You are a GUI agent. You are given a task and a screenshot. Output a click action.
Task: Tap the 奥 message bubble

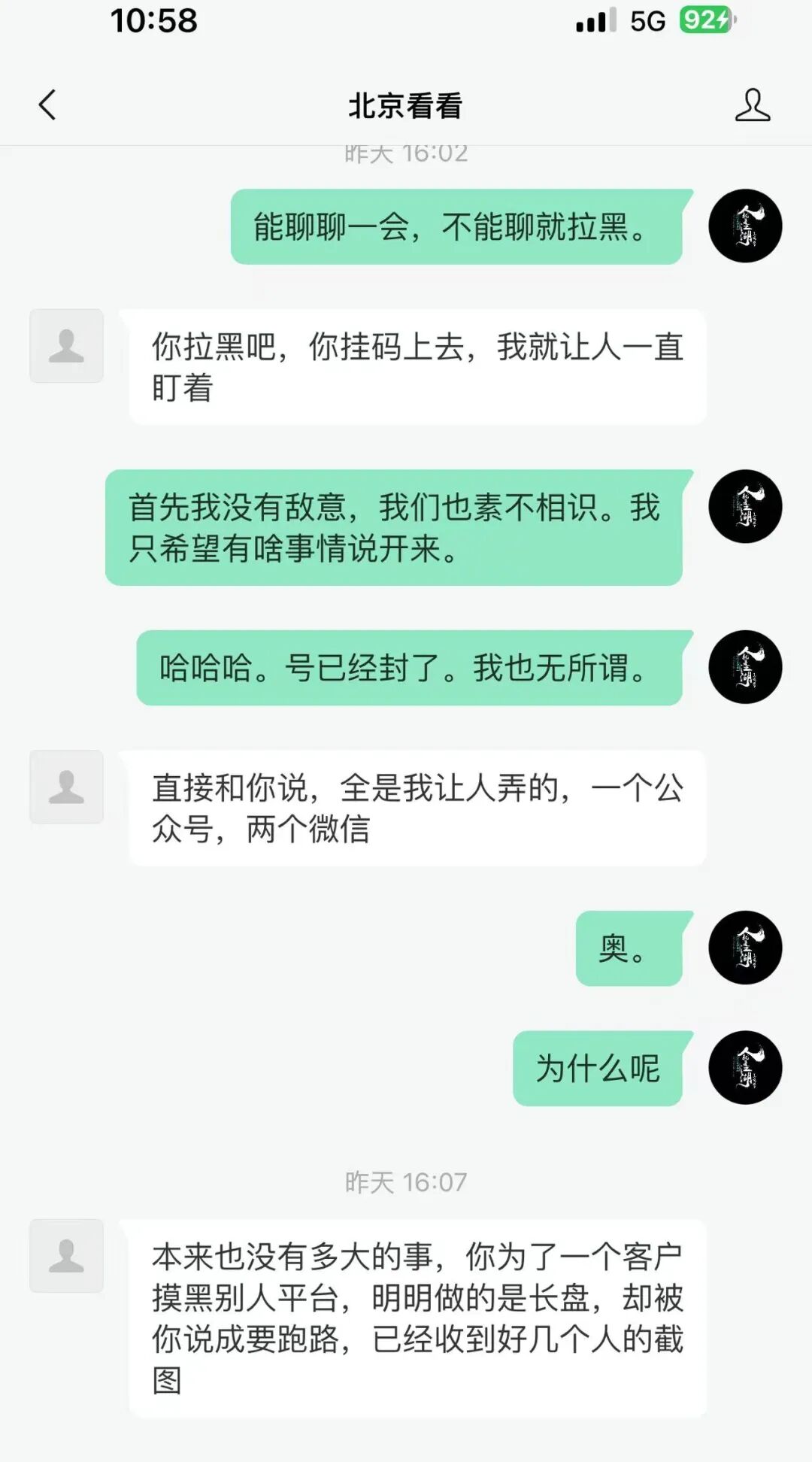click(632, 948)
